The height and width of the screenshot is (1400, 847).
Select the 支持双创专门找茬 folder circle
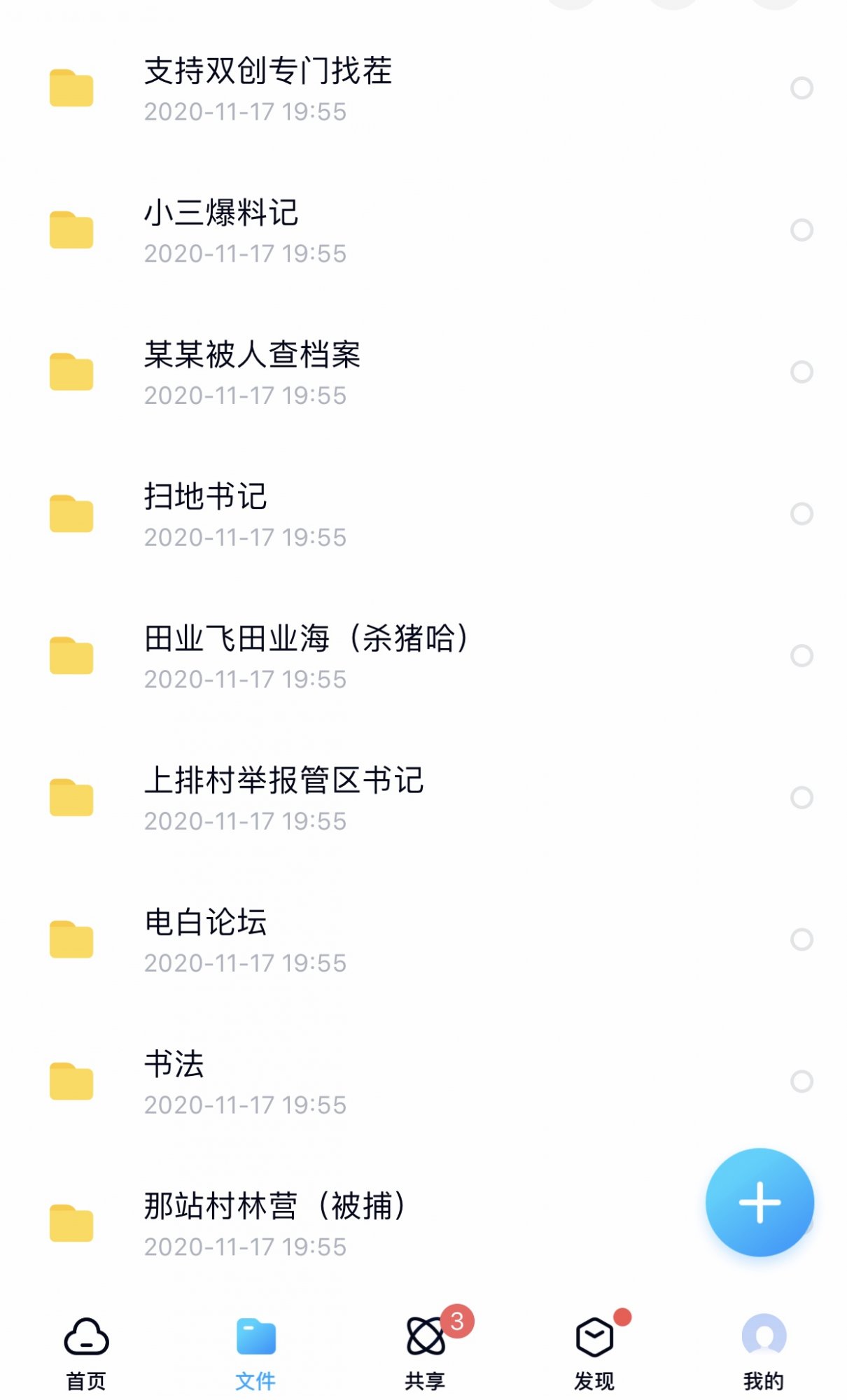coord(801,88)
